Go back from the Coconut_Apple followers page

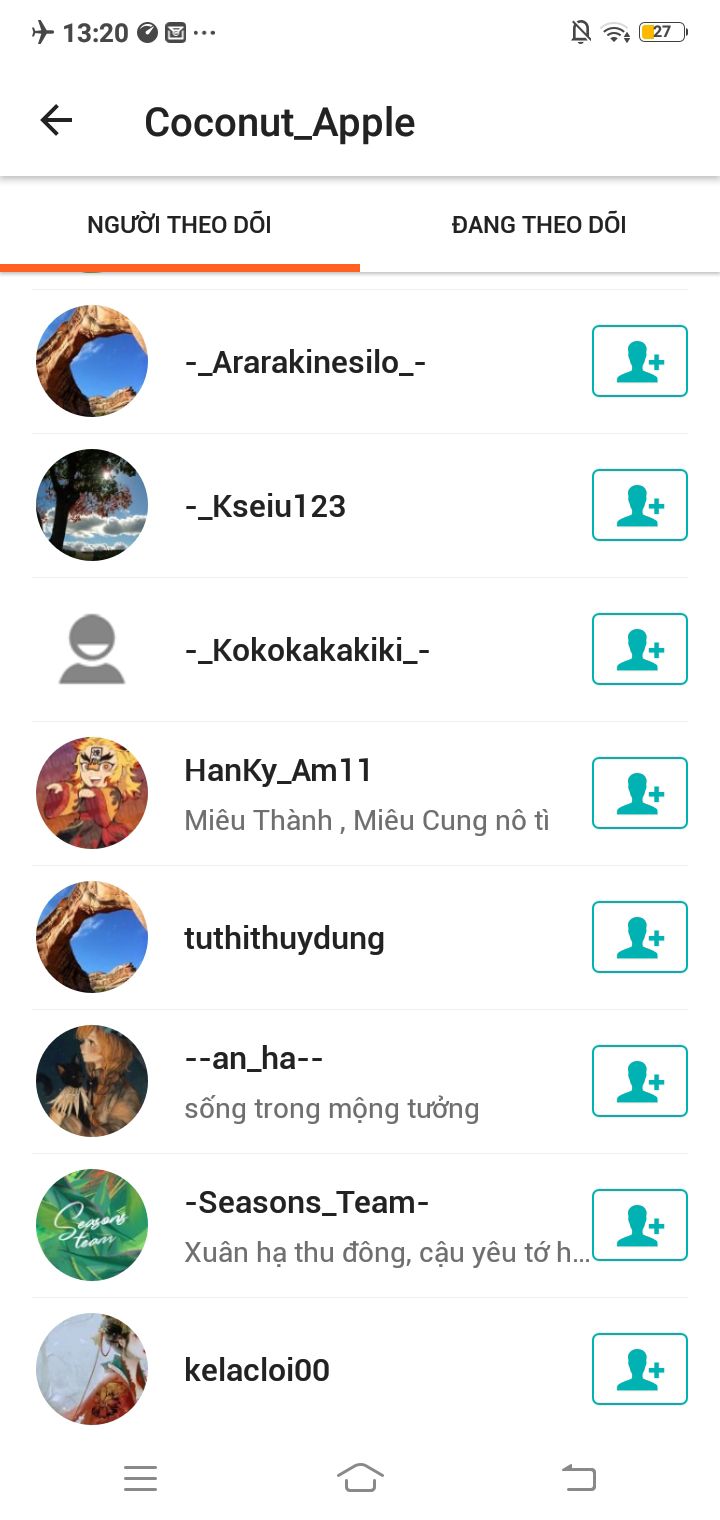pyautogui.click(x=56, y=121)
